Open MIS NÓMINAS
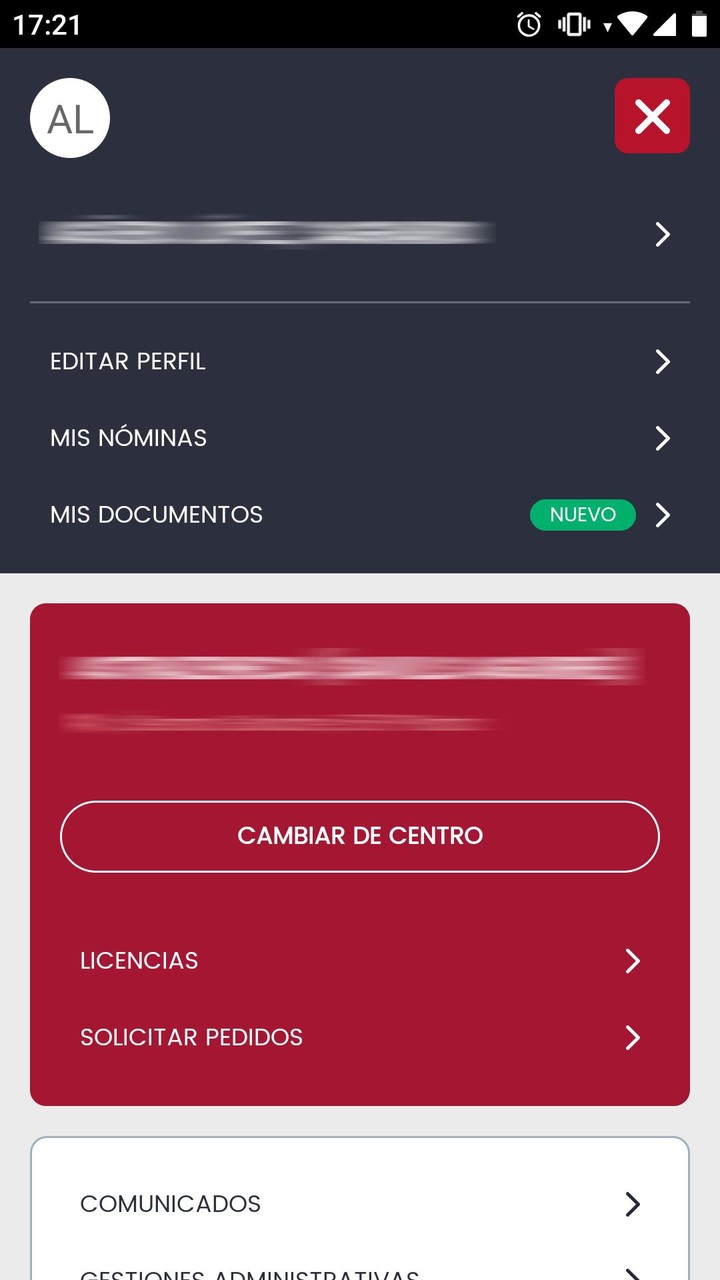720x1280 pixels. pos(128,438)
